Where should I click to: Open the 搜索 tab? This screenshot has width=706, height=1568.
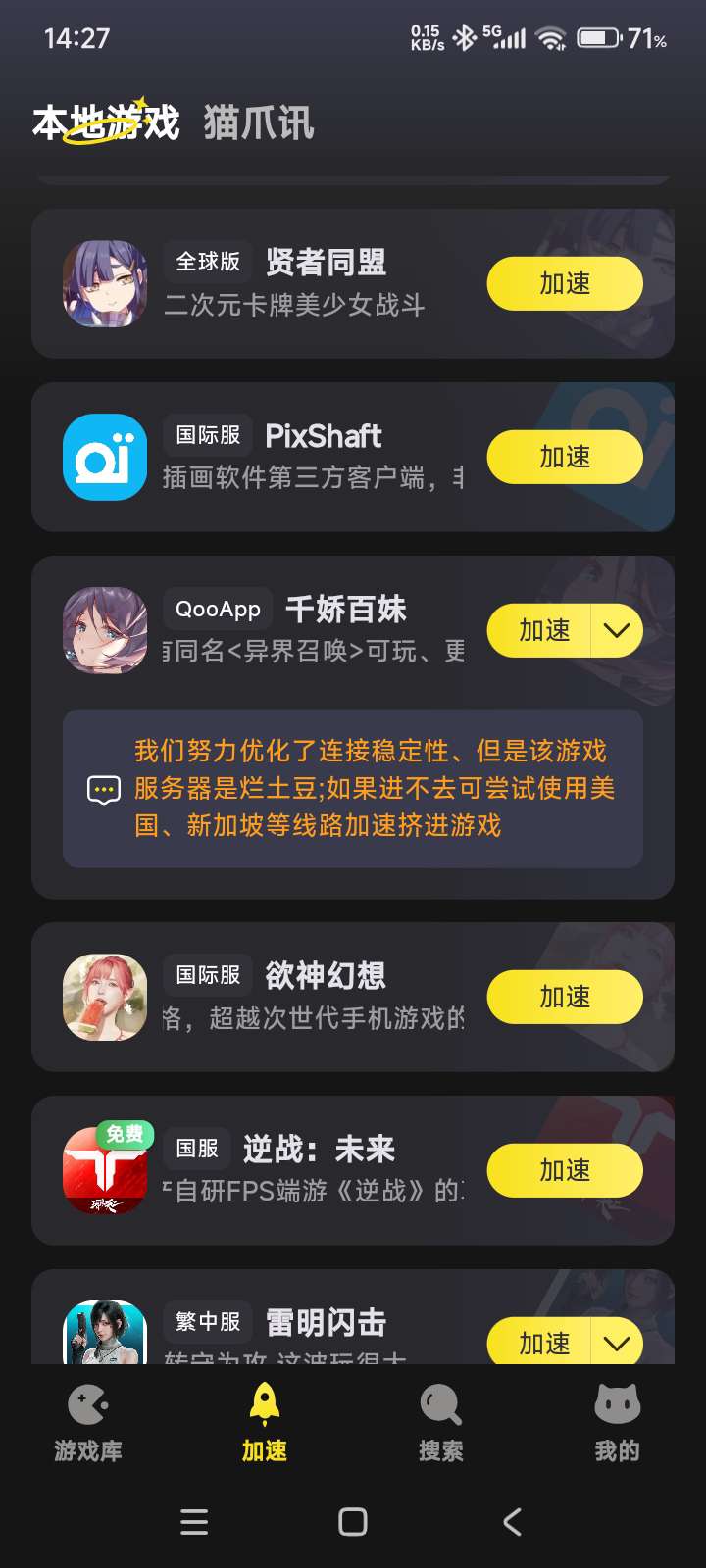pos(441,1423)
